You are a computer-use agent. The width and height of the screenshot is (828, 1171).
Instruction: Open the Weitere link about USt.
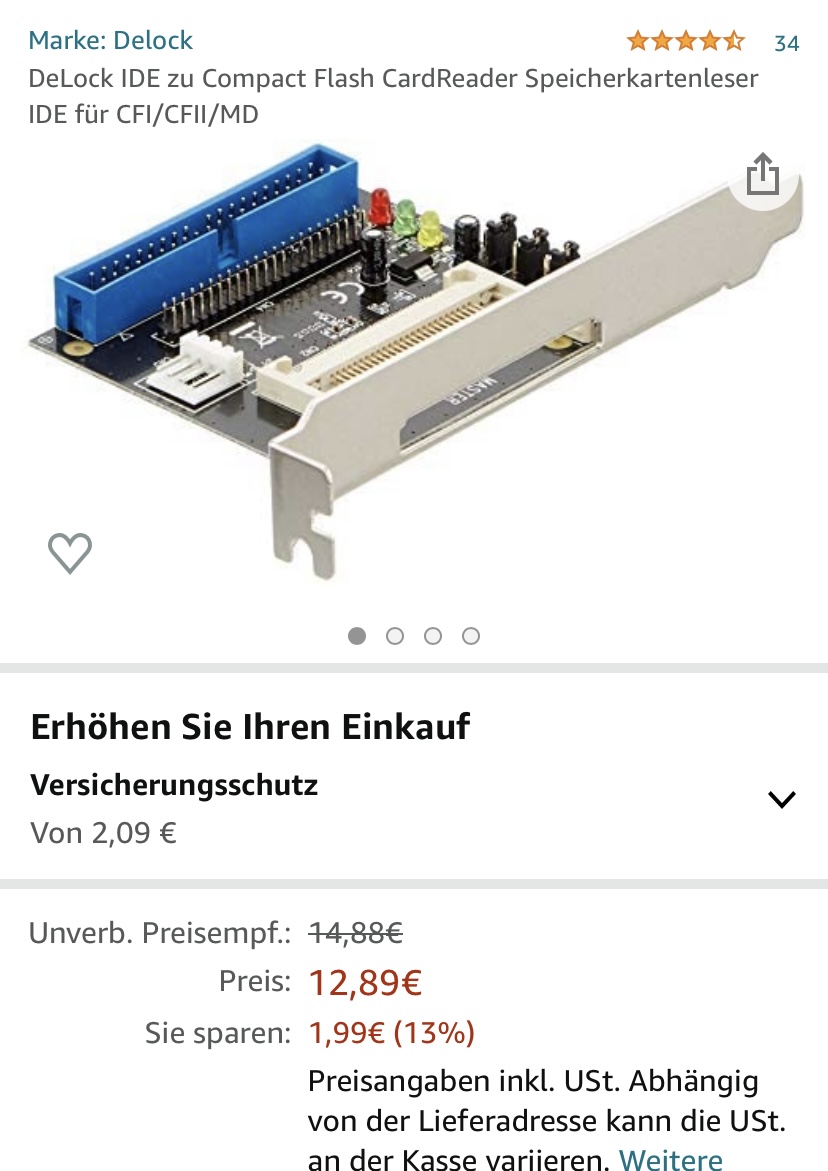point(670,1159)
